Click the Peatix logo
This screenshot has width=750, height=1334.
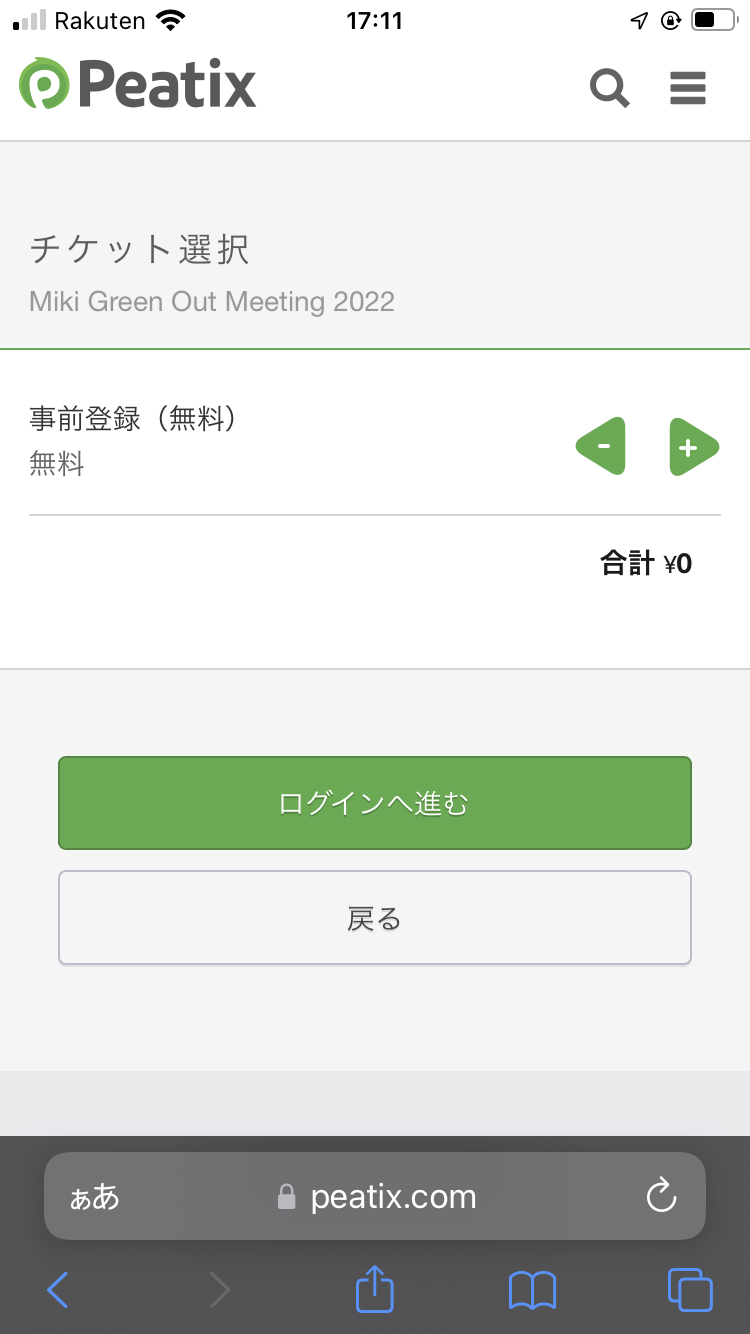click(x=137, y=85)
